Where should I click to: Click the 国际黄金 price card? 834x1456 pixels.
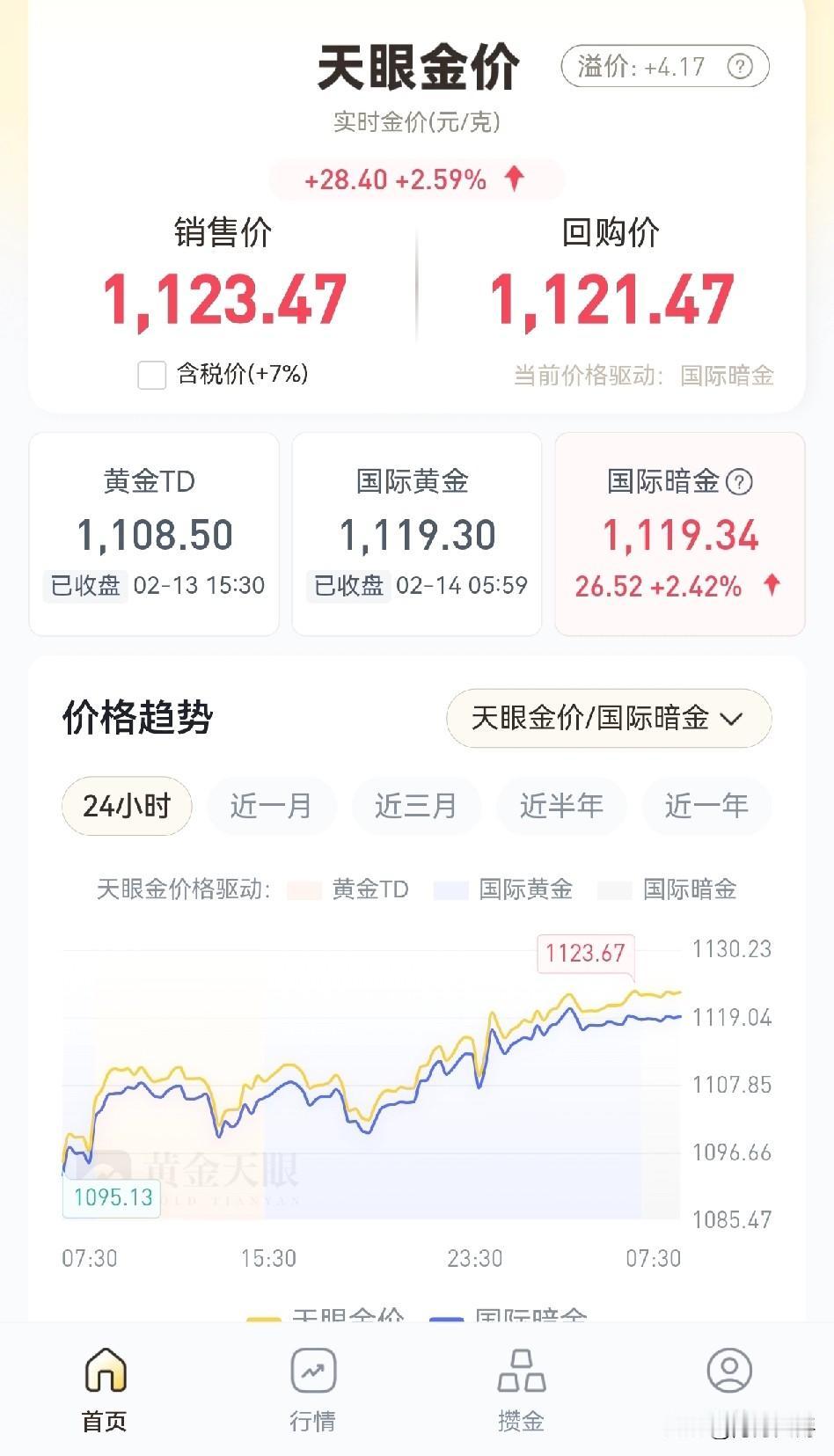click(x=416, y=534)
